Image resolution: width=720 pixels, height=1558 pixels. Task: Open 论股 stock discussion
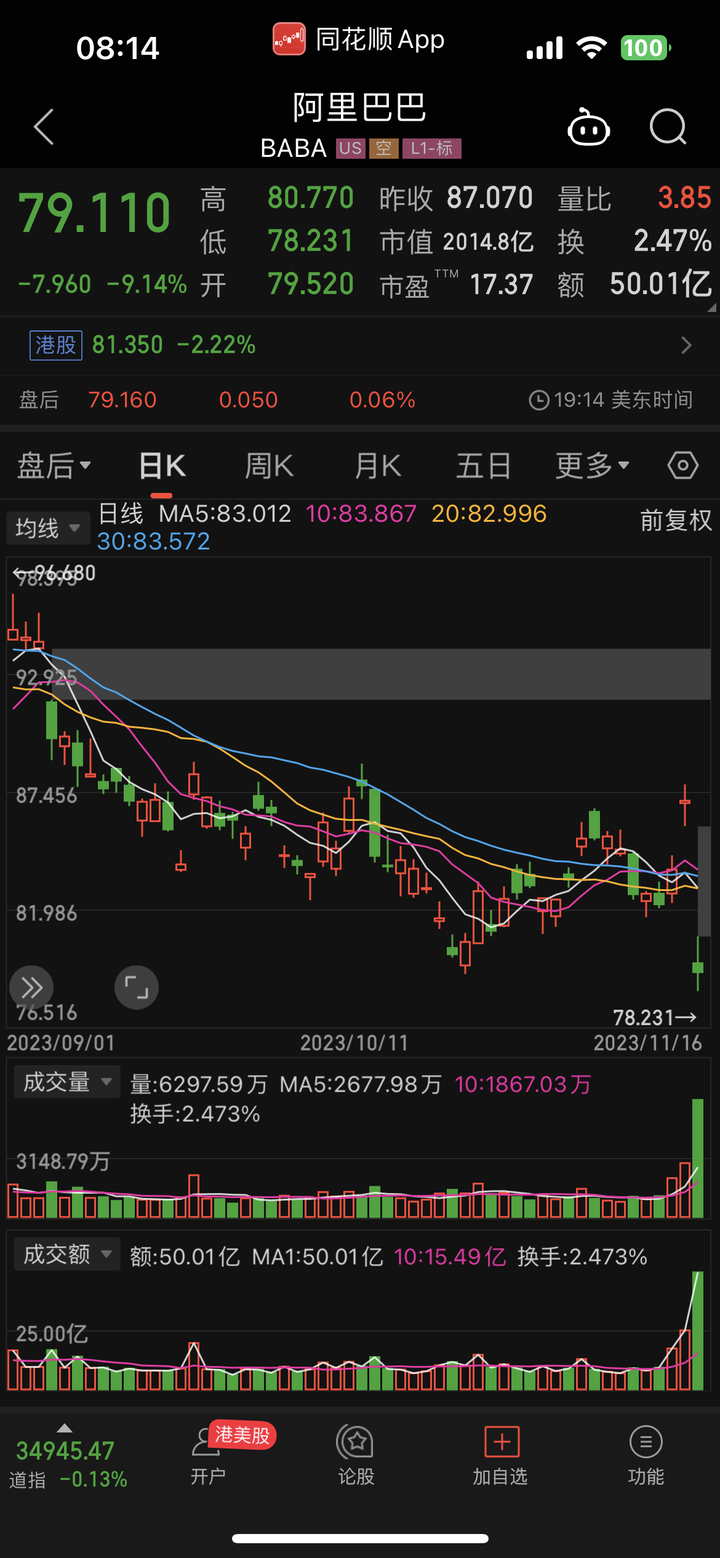pyautogui.click(x=356, y=1457)
